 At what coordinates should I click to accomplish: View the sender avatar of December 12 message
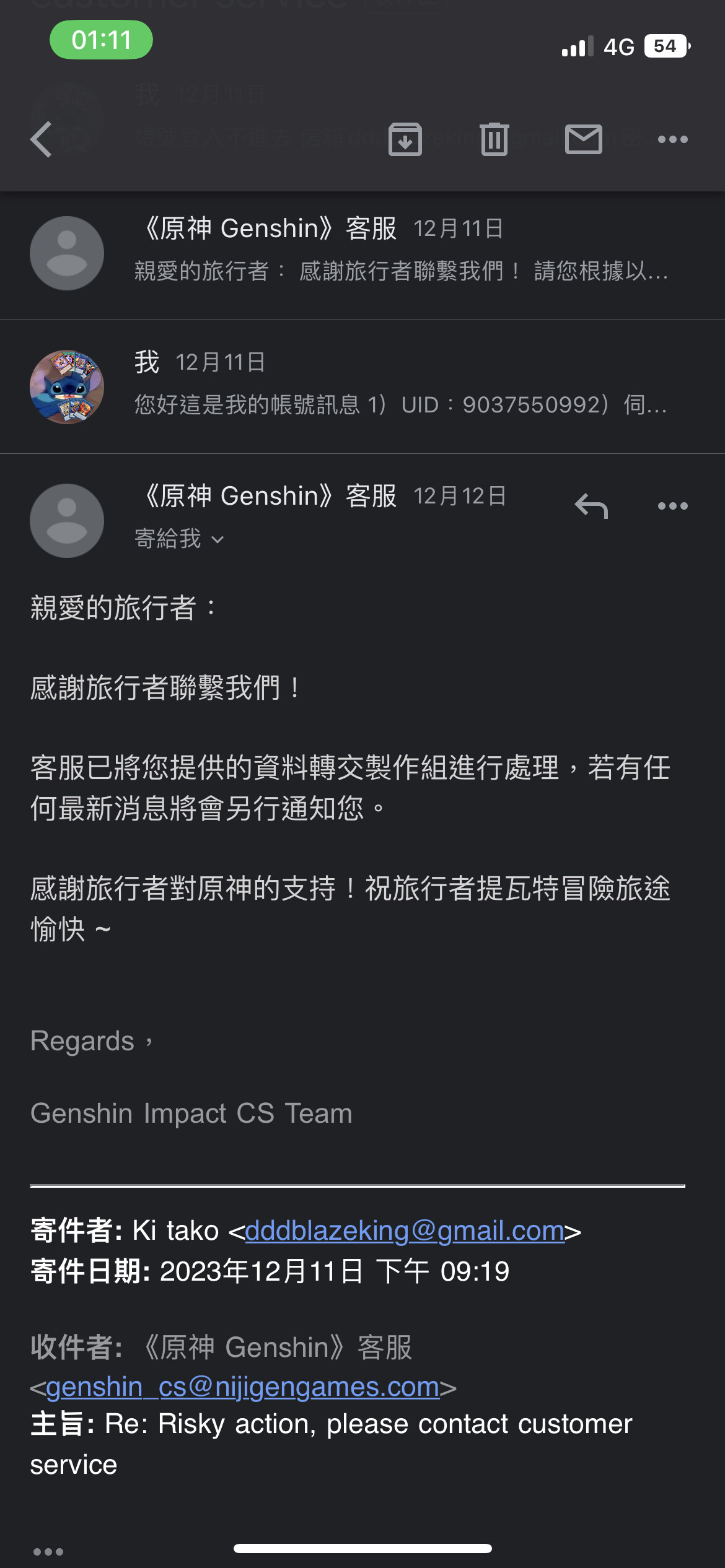click(67, 520)
